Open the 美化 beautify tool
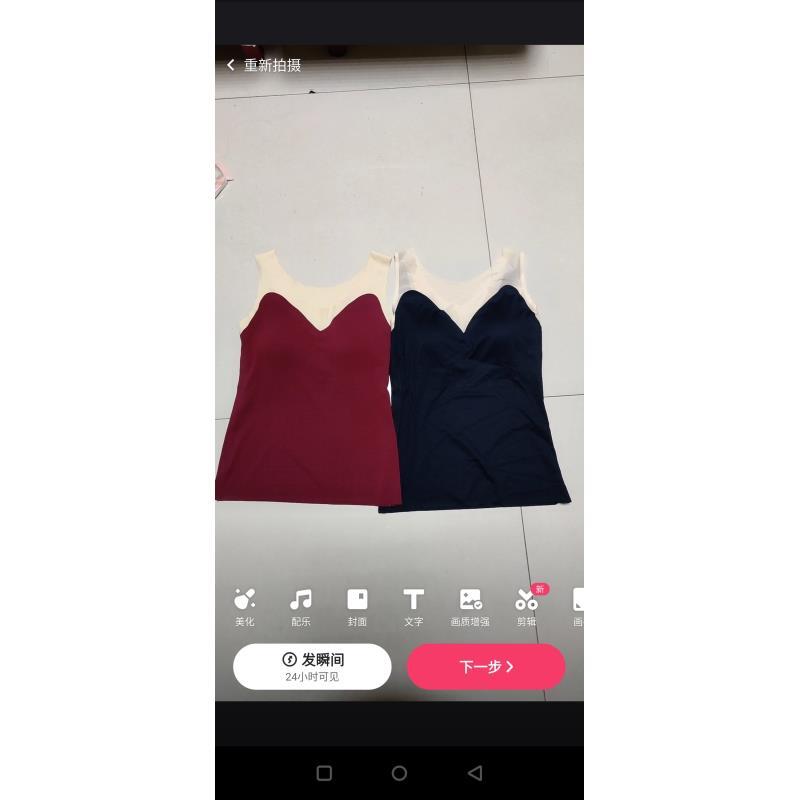The image size is (800, 800). pos(244,606)
